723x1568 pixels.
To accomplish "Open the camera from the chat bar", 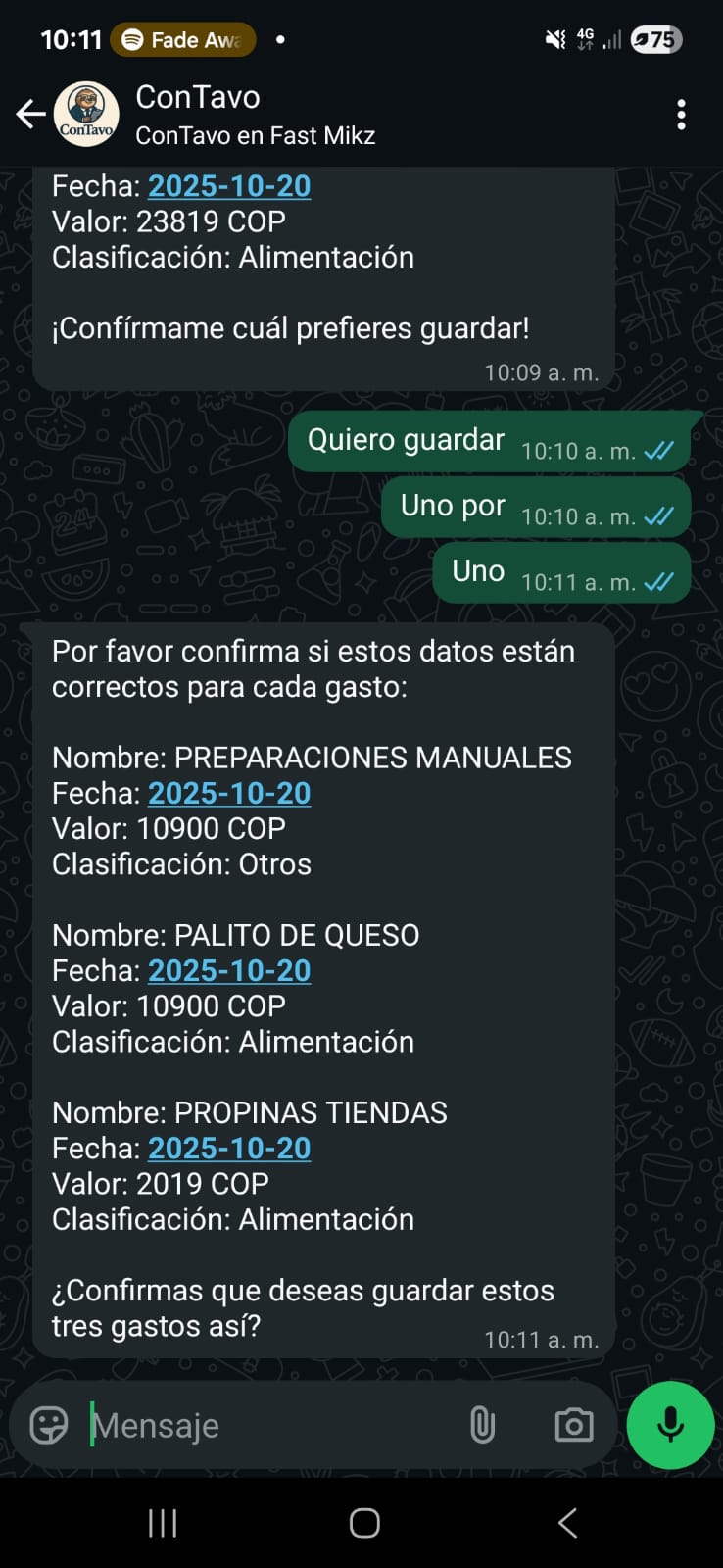I will 573,1426.
